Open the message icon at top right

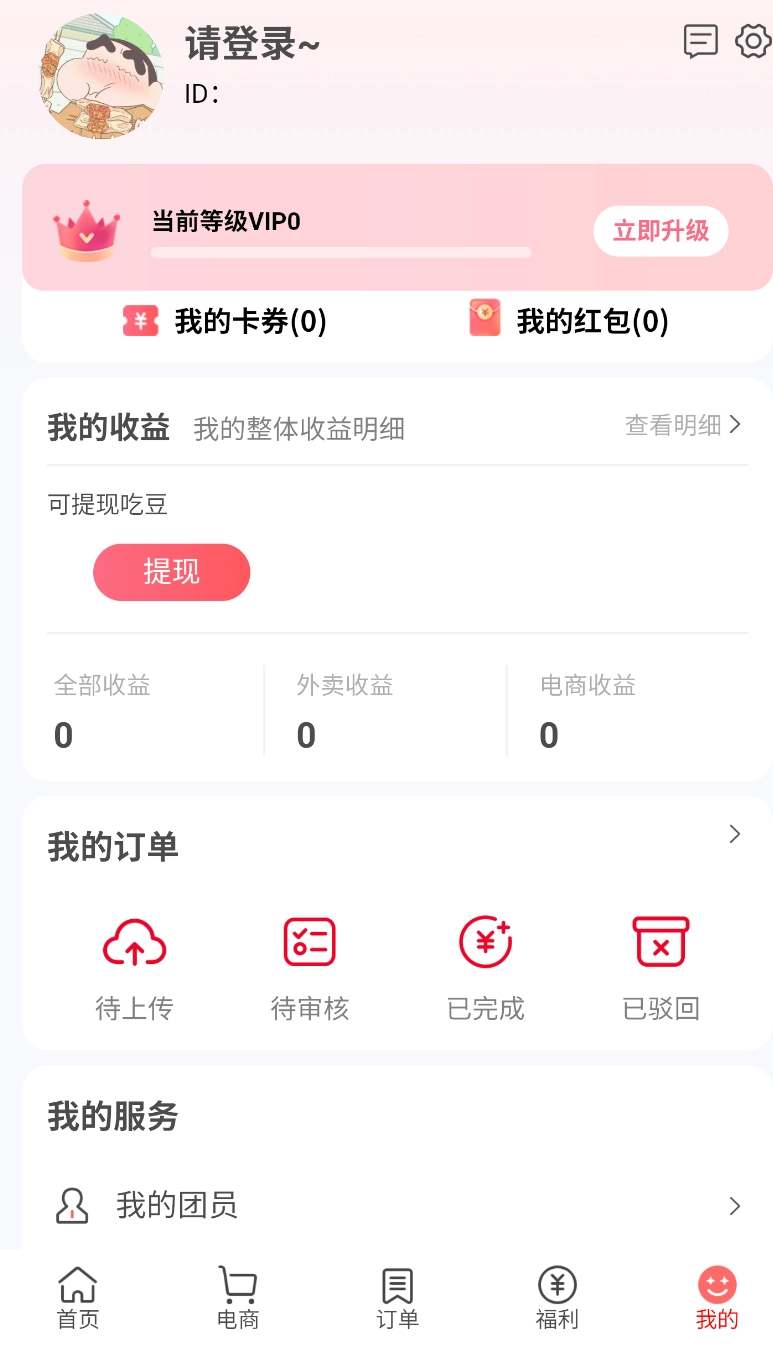tap(700, 42)
